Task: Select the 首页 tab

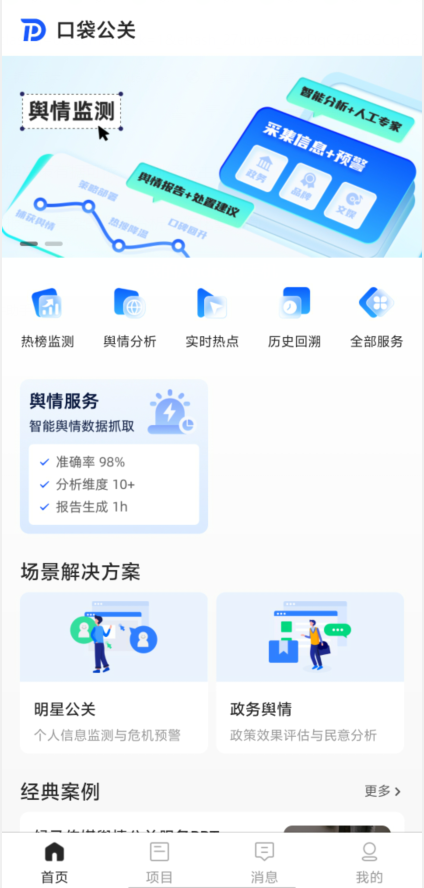Action: pos(54,863)
